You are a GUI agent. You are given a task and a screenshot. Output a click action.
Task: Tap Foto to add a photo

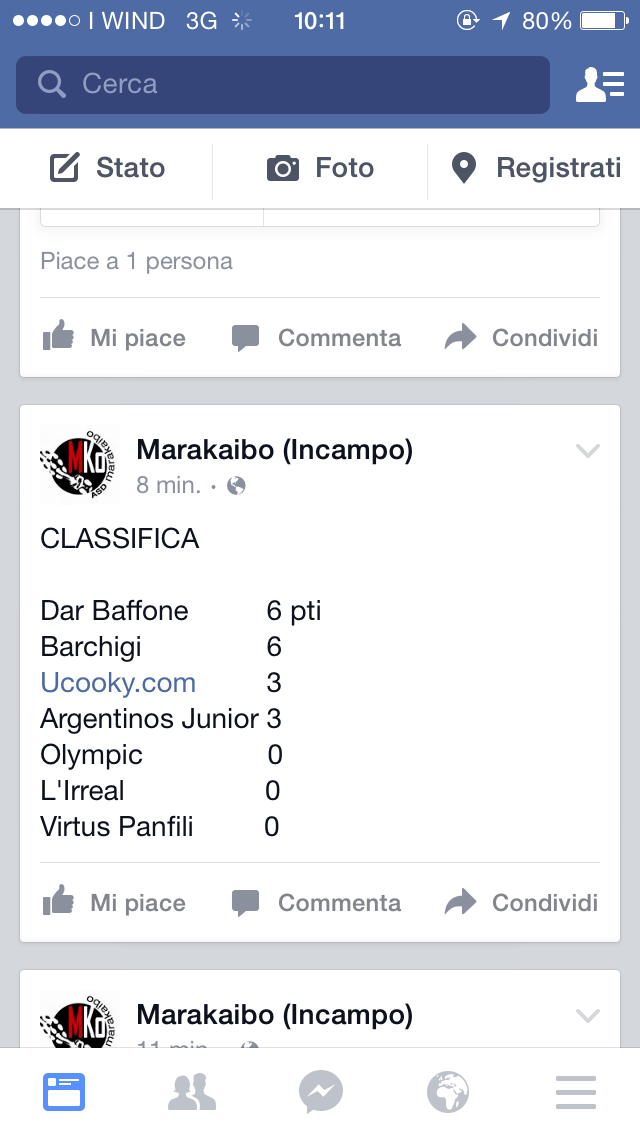pos(320,168)
